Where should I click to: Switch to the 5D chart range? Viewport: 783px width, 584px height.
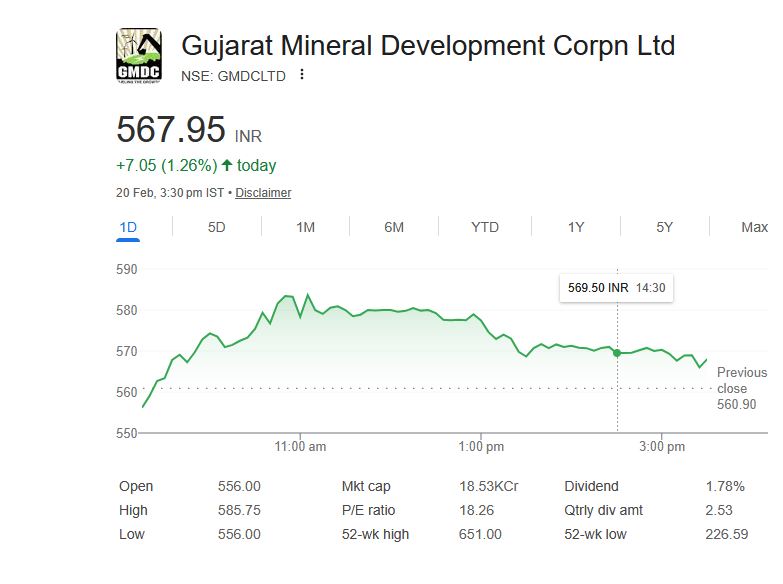[216, 227]
